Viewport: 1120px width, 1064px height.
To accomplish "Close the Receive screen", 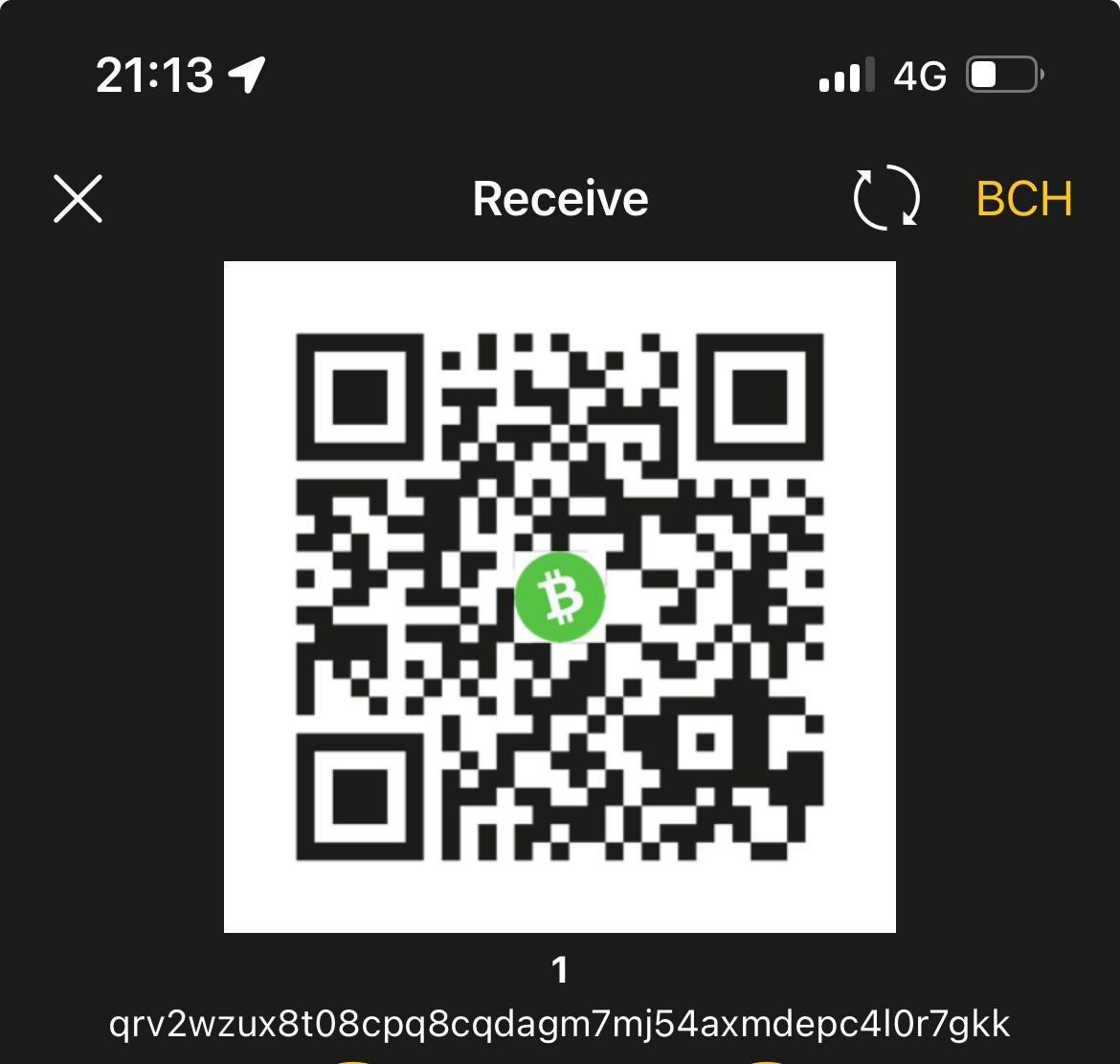I will pyautogui.click(x=78, y=199).
